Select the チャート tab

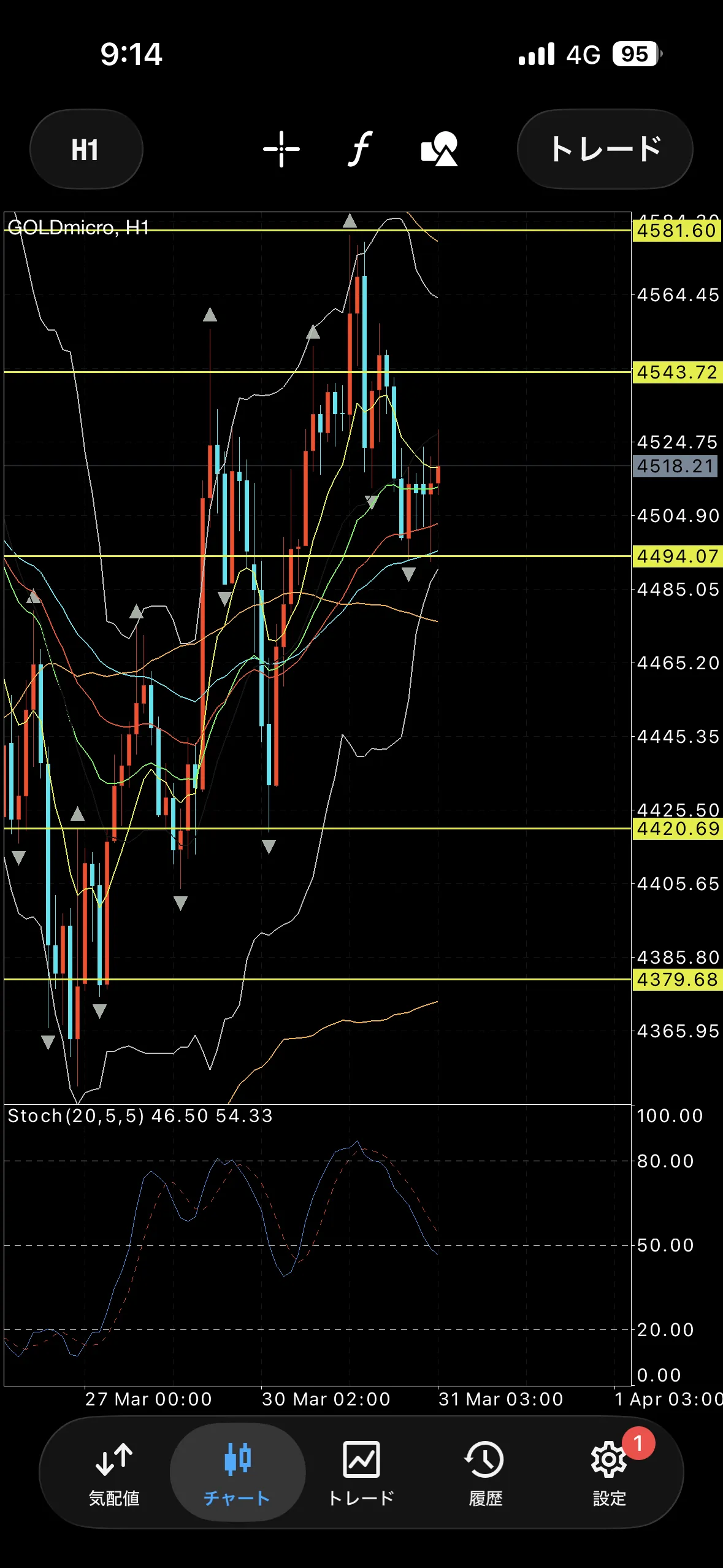(x=237, y=1474)
